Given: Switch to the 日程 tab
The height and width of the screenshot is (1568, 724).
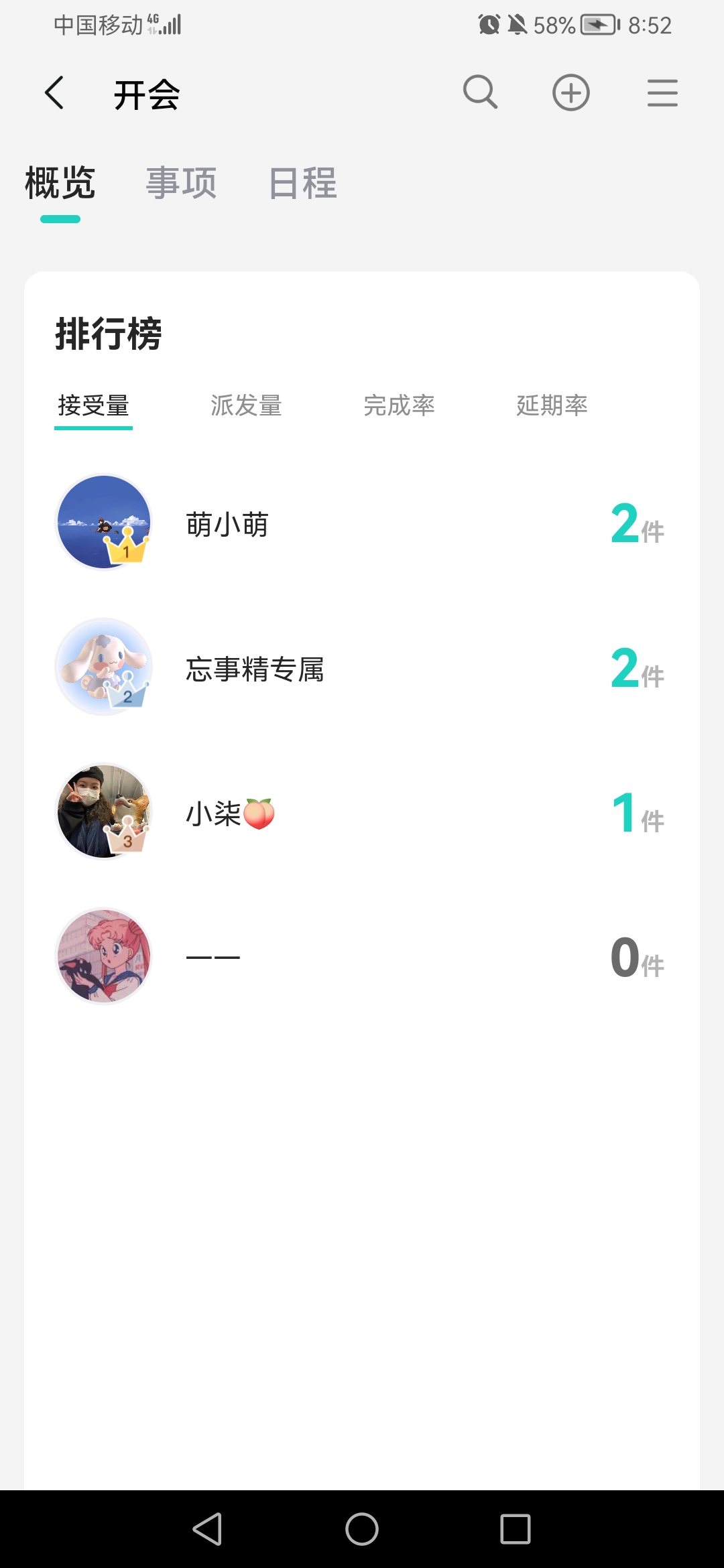Looking at the screenshot, I should [302, 184].
